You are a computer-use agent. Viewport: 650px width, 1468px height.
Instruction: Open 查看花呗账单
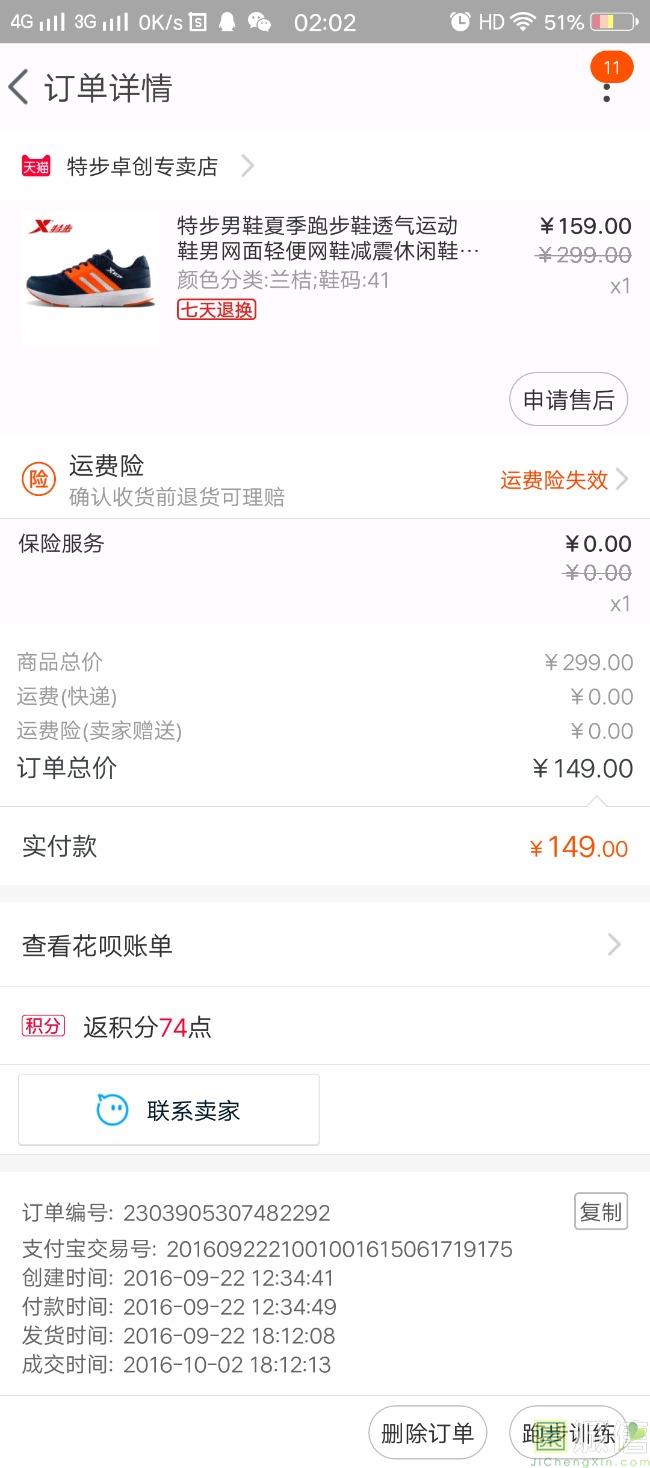pyautogui.click(x=325, y=945)
